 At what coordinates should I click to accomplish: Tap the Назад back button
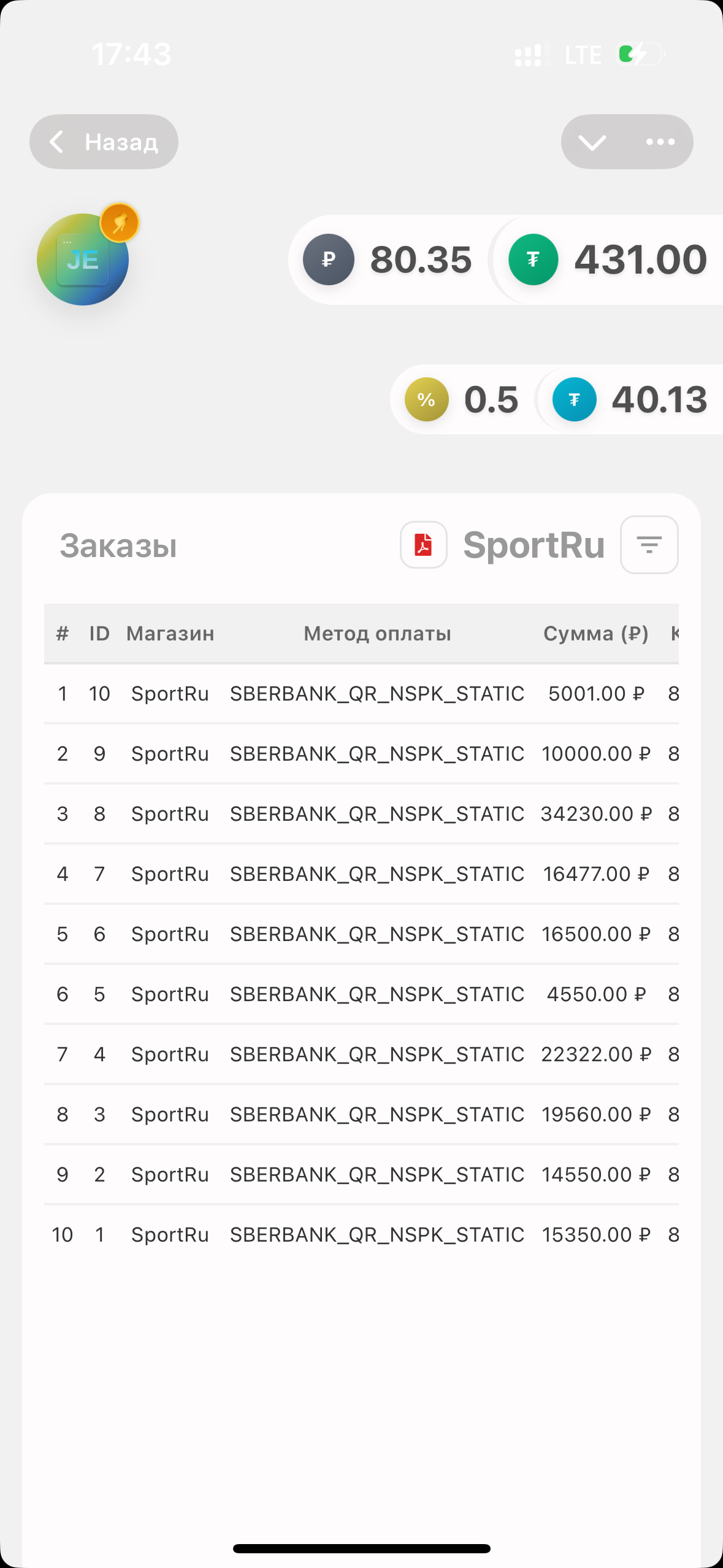pos(104,142)
